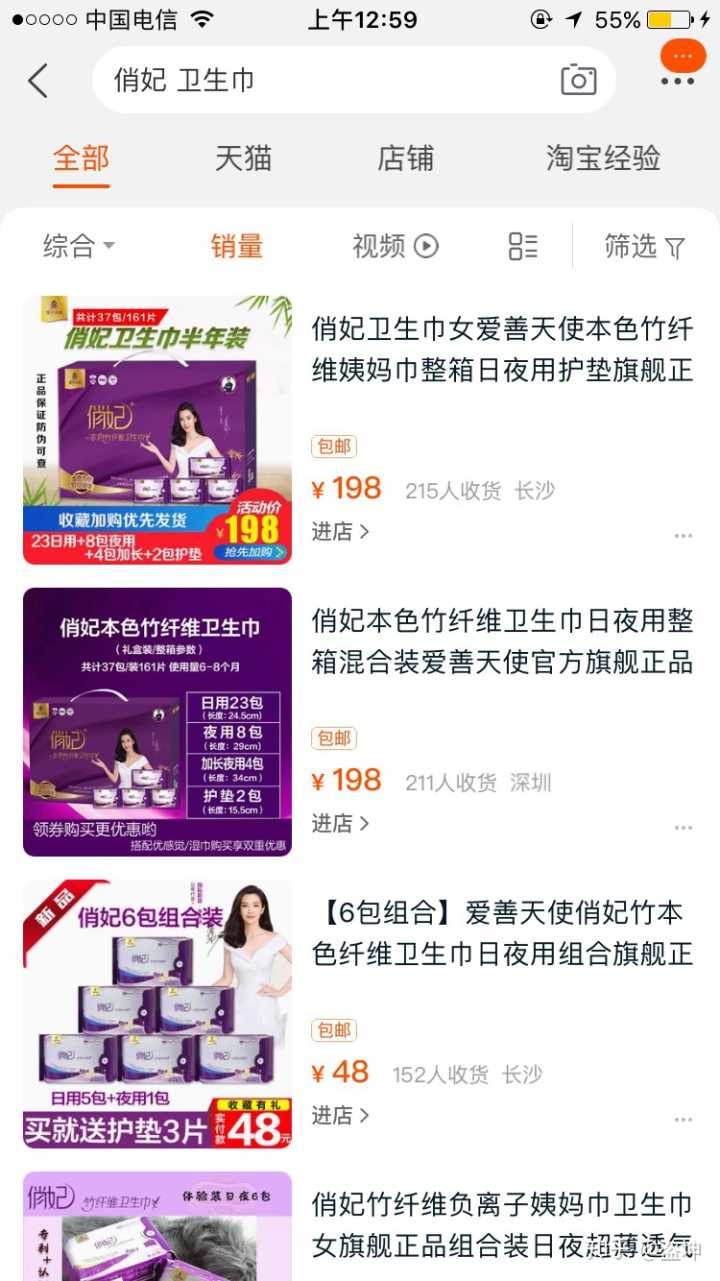Open the 俏妃卫生巾半年装 product image
720x1281 pixels.
point(157,430)
